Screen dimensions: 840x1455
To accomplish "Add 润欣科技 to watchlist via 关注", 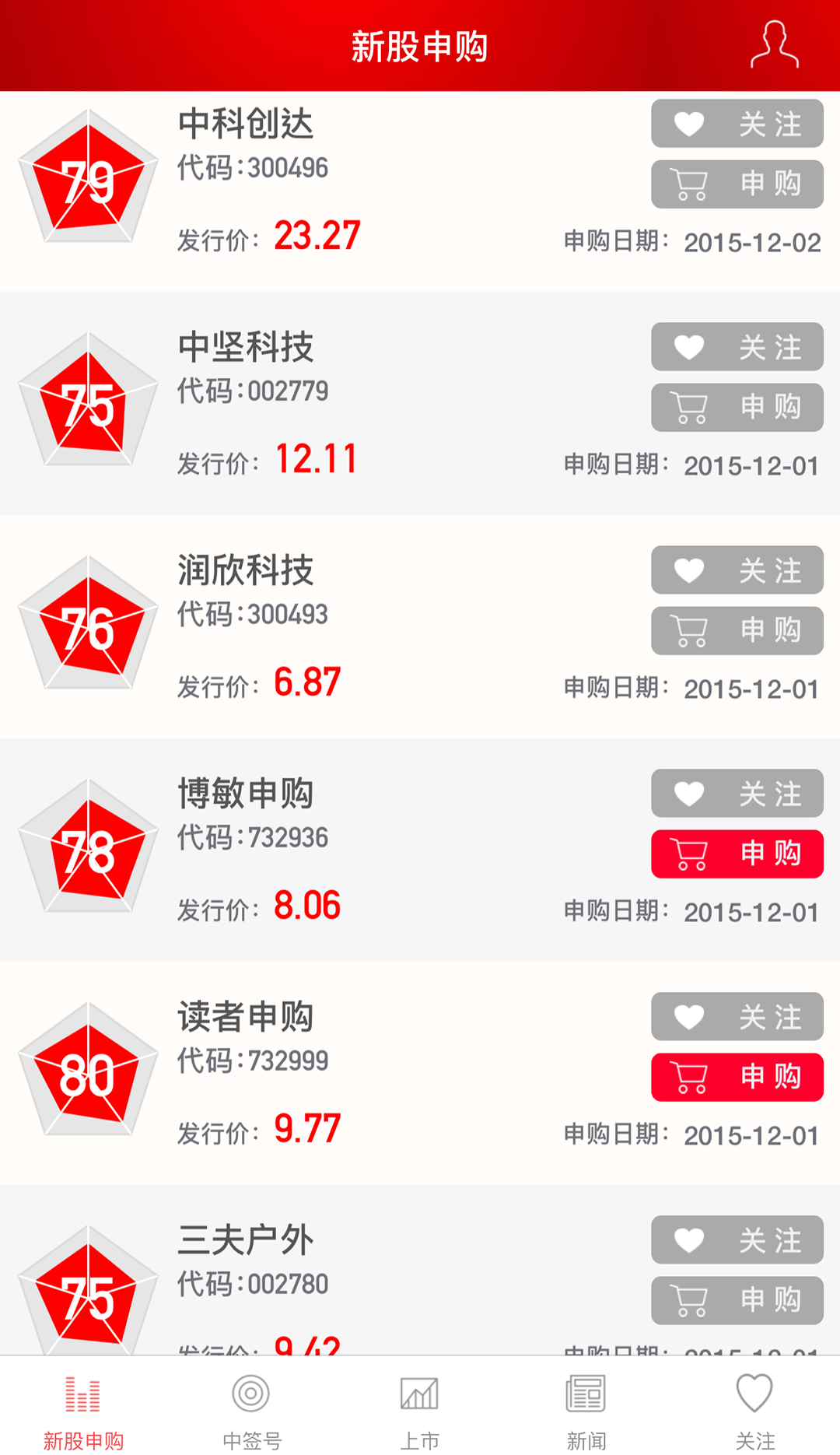I will 737,570.
